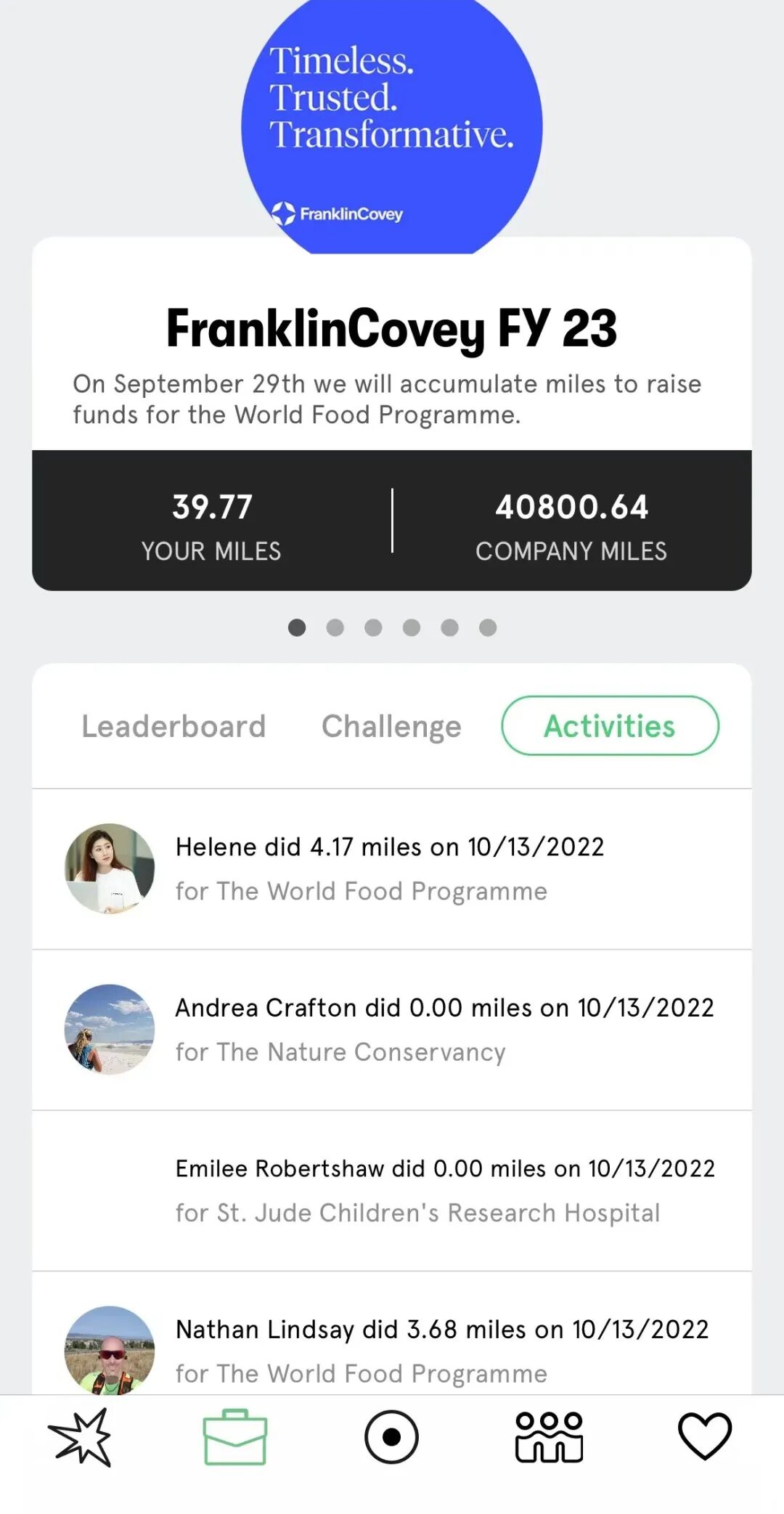
Task: View Andrea Crafton's activity entry
Action: (x=444, y=1029)
